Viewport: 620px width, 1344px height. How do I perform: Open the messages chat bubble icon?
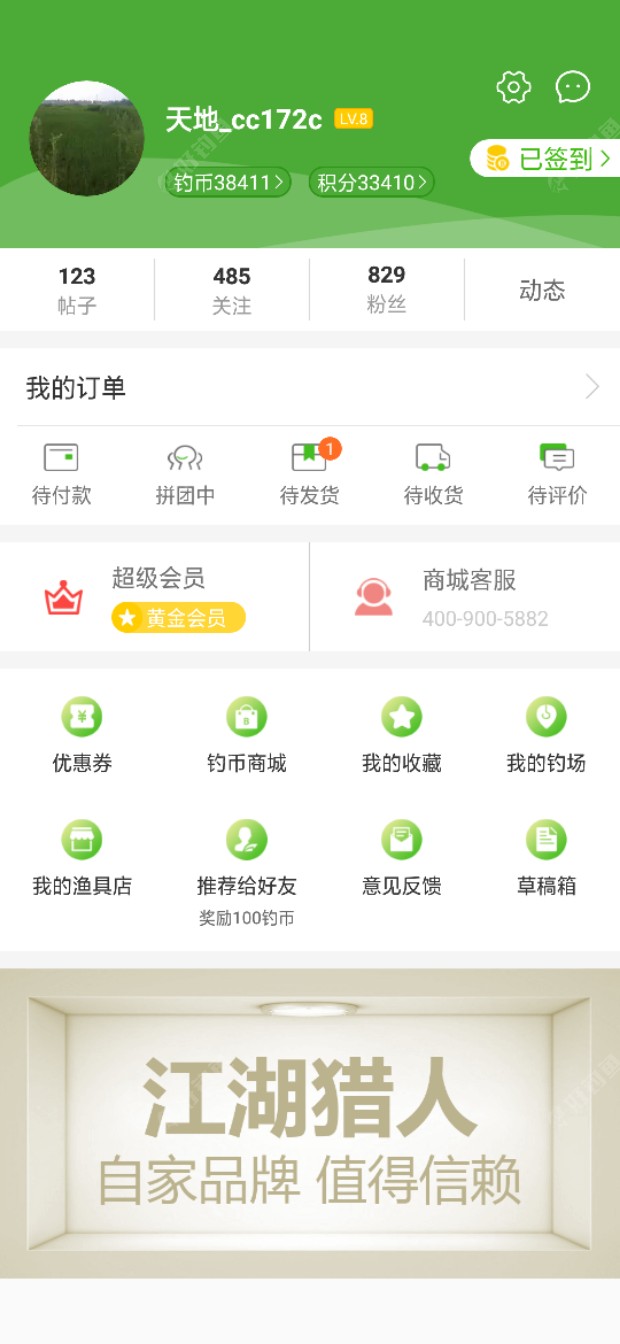[573, 87]
